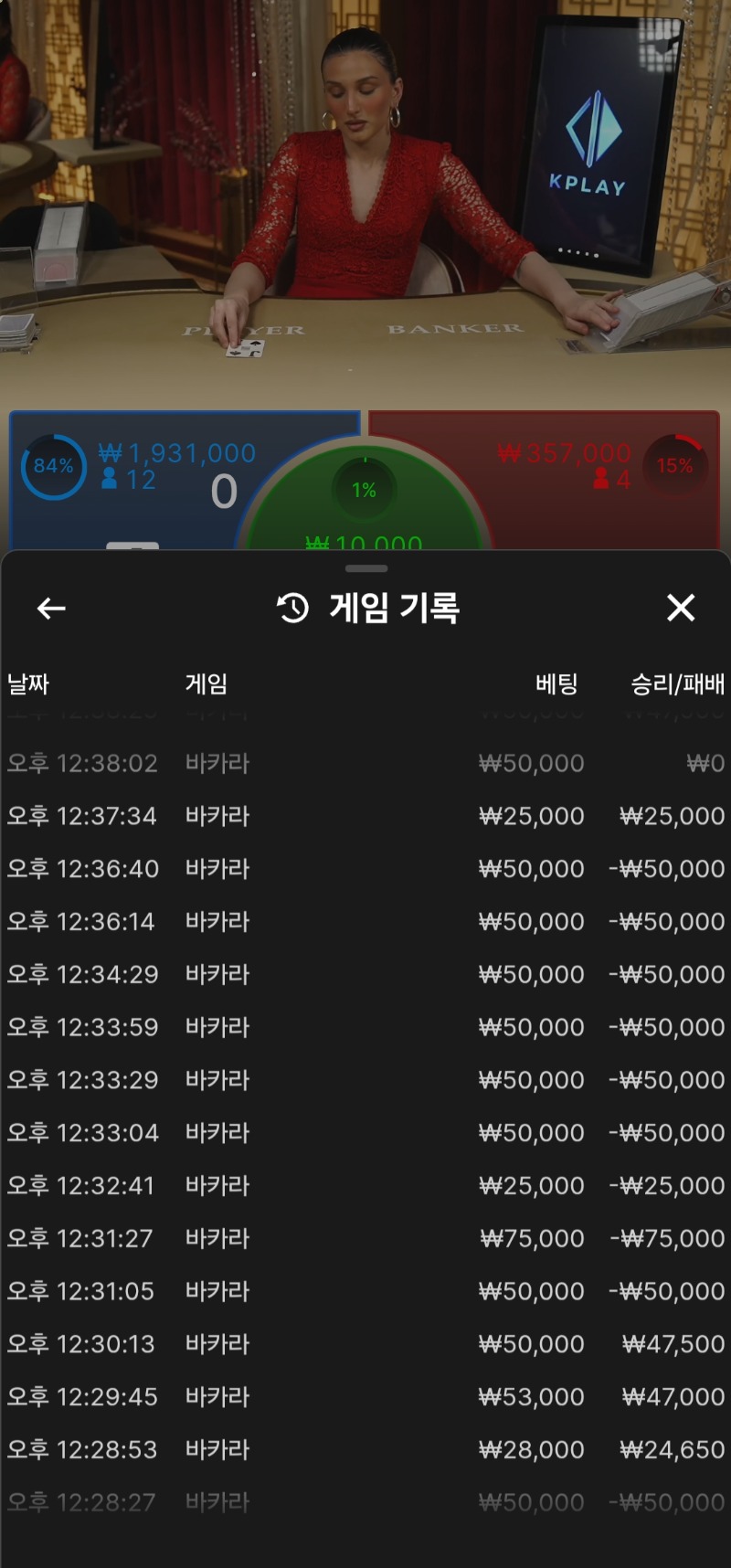Open the 오후 12:38:02 baccarat record
The image size is (731, 1568).
365,763
